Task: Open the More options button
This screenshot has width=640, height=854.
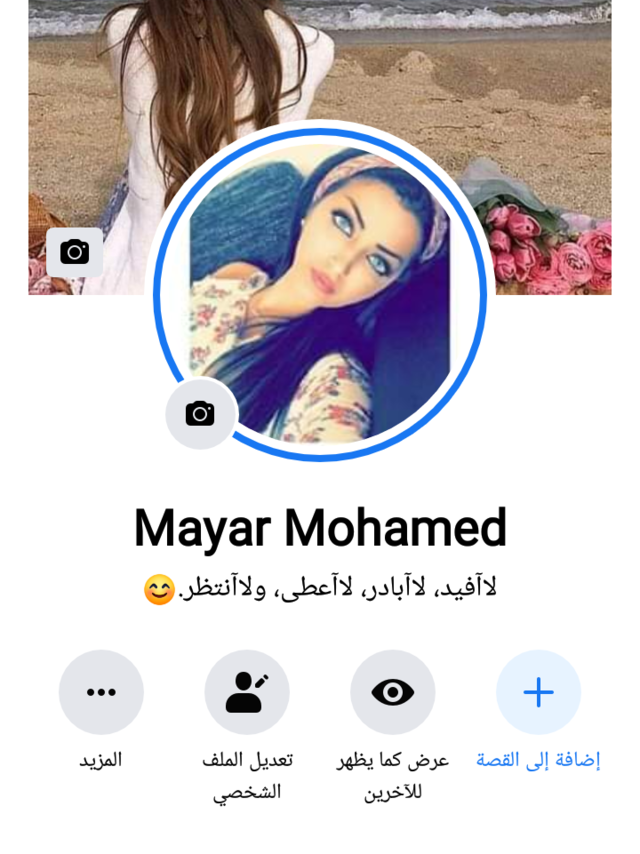Action: tap(101, 692)
